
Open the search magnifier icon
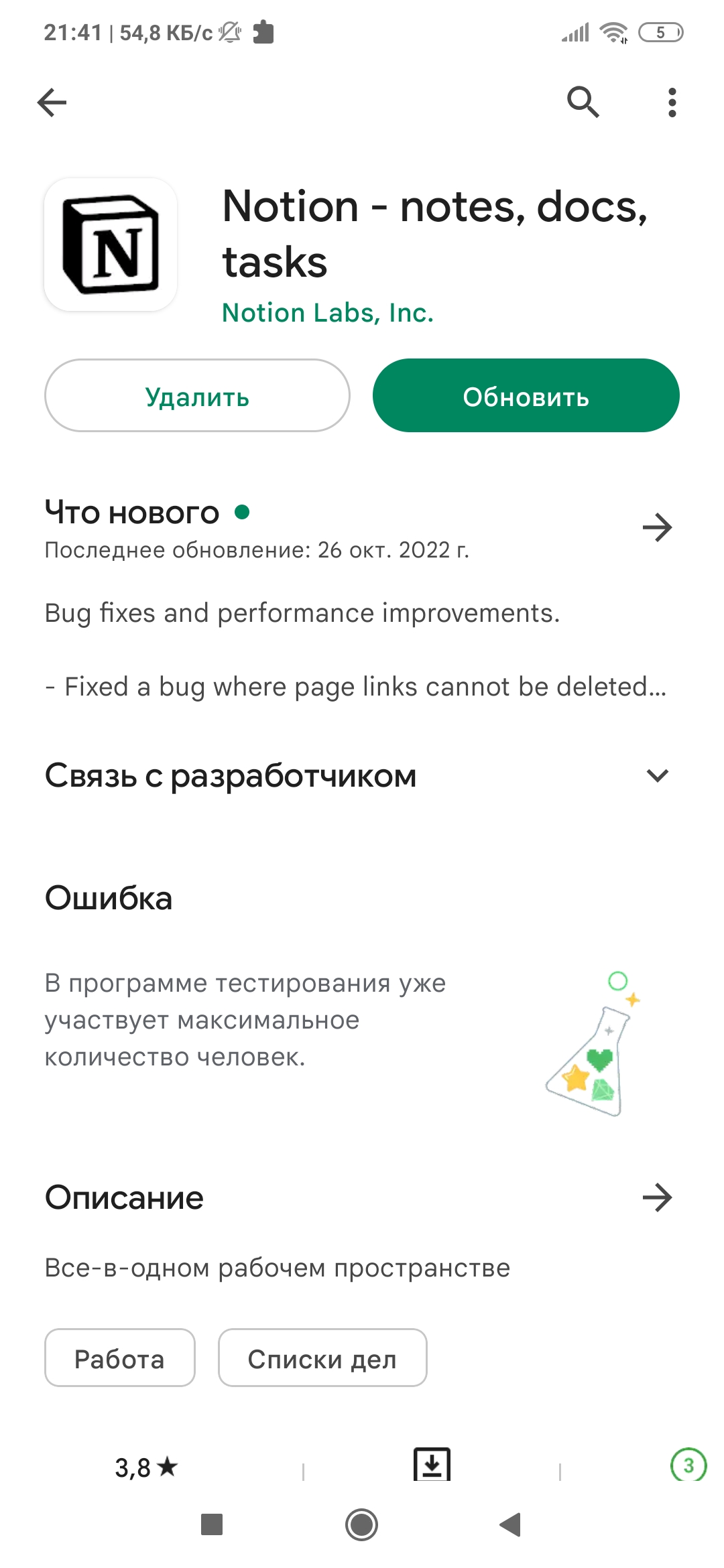pyautogui.click(x=583, y=103)
